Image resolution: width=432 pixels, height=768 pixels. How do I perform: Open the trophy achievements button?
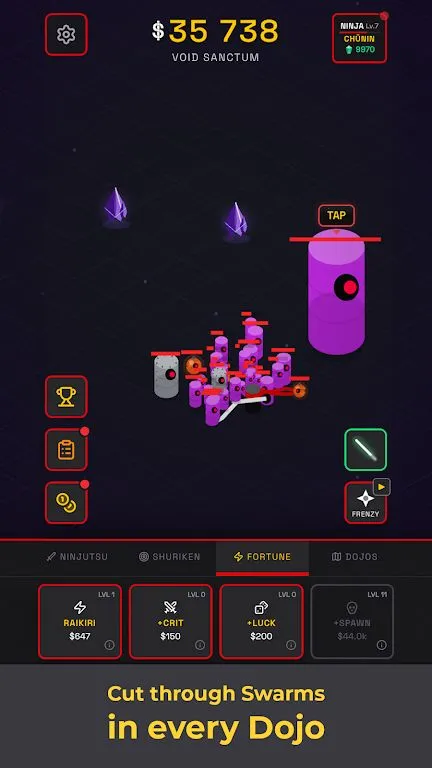(66, 397)
